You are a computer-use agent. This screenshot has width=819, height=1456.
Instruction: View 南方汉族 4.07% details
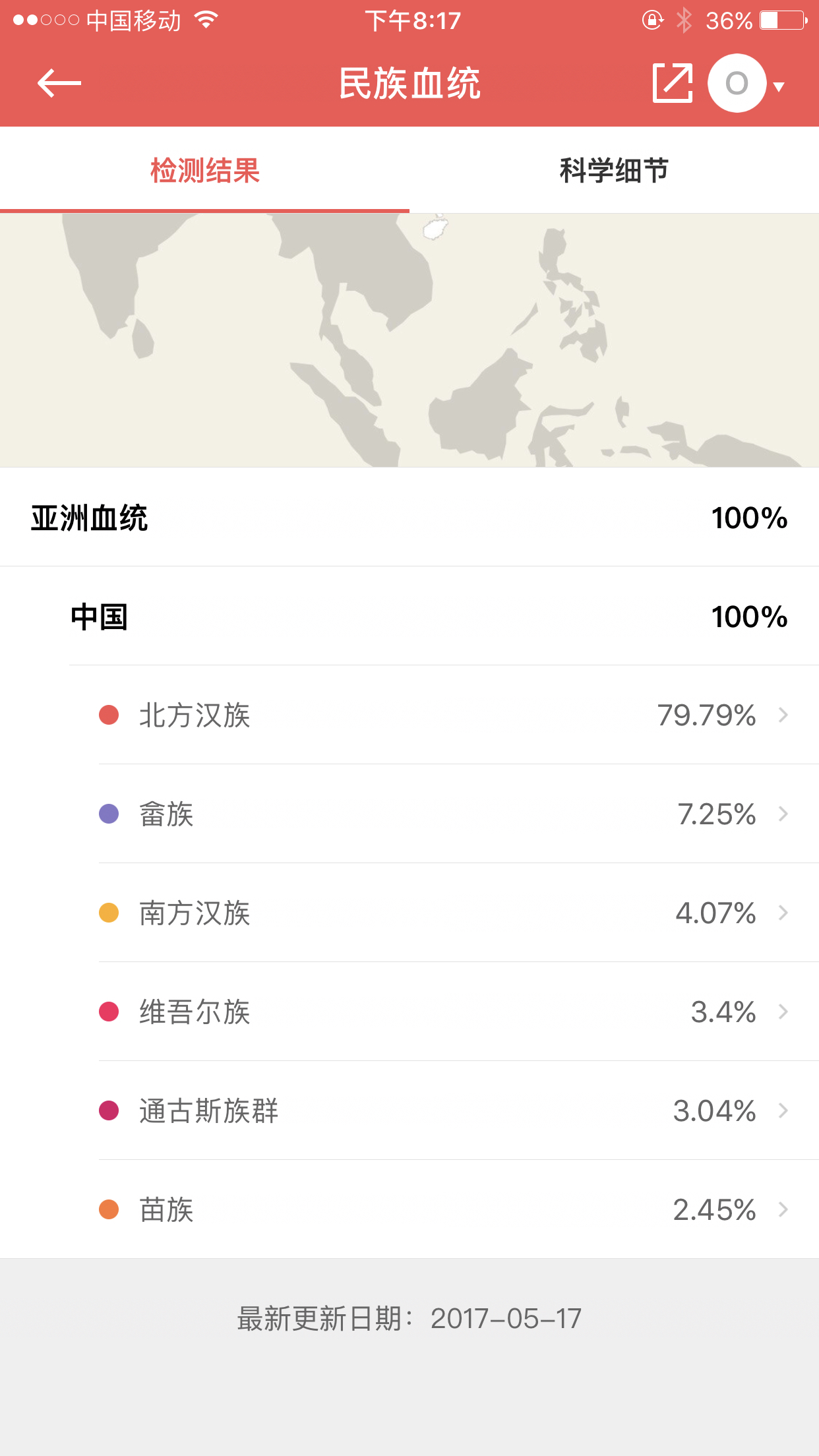click(444, 913)
